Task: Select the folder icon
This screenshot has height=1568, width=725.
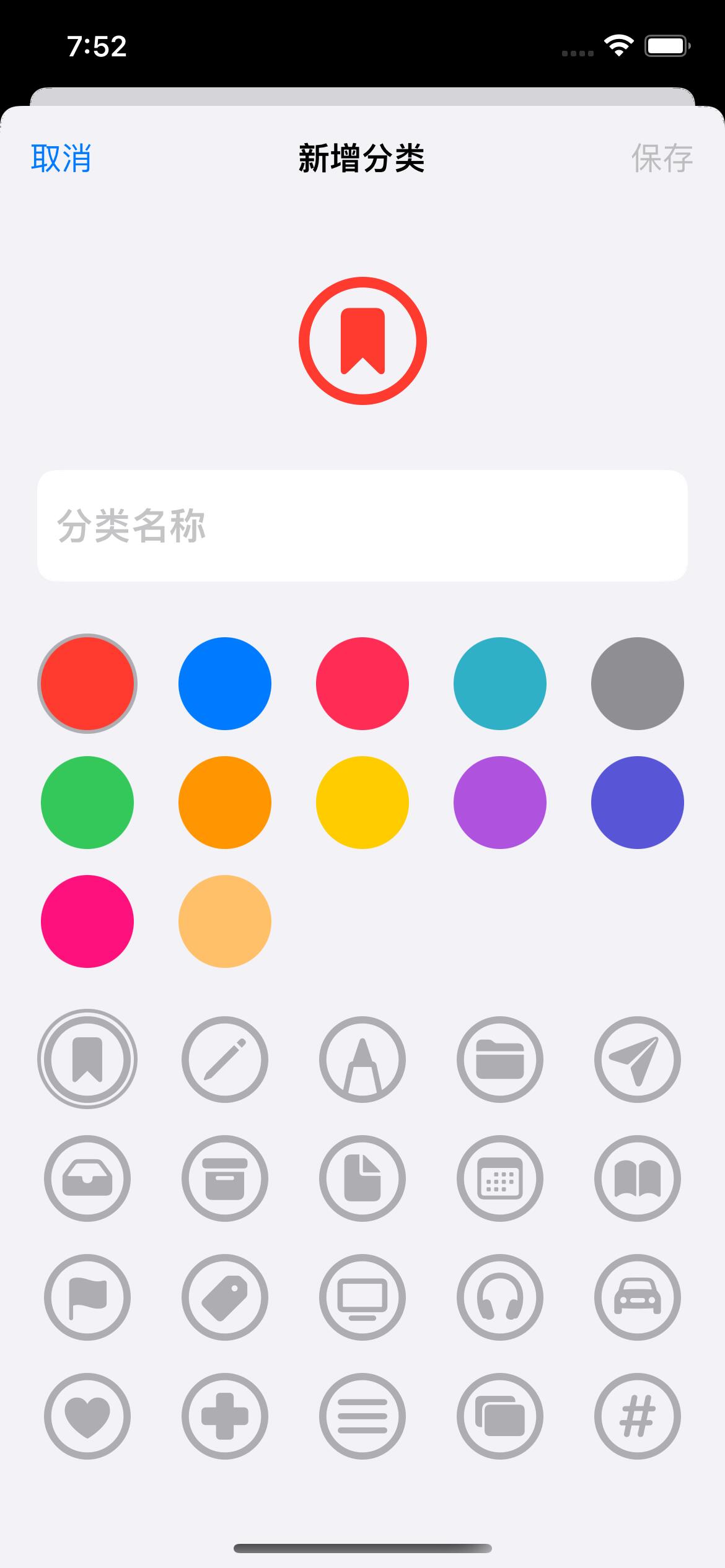Action: click(500, 1060)
